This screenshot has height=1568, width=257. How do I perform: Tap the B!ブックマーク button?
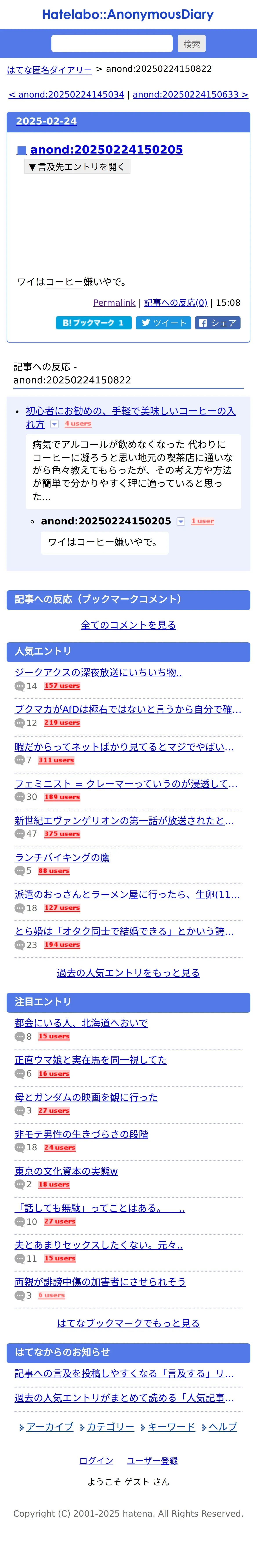(x=93, y=323)
